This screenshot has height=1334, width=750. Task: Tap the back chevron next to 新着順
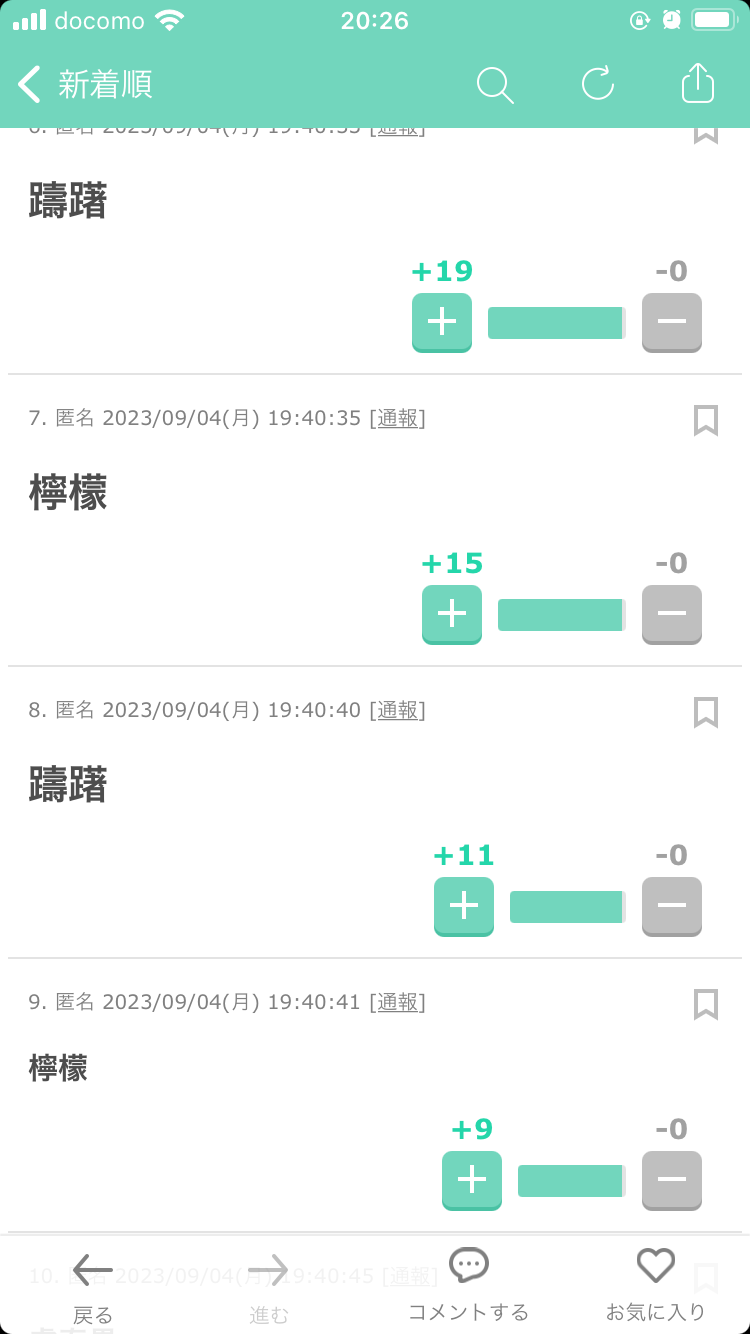[x=28, y=84]
